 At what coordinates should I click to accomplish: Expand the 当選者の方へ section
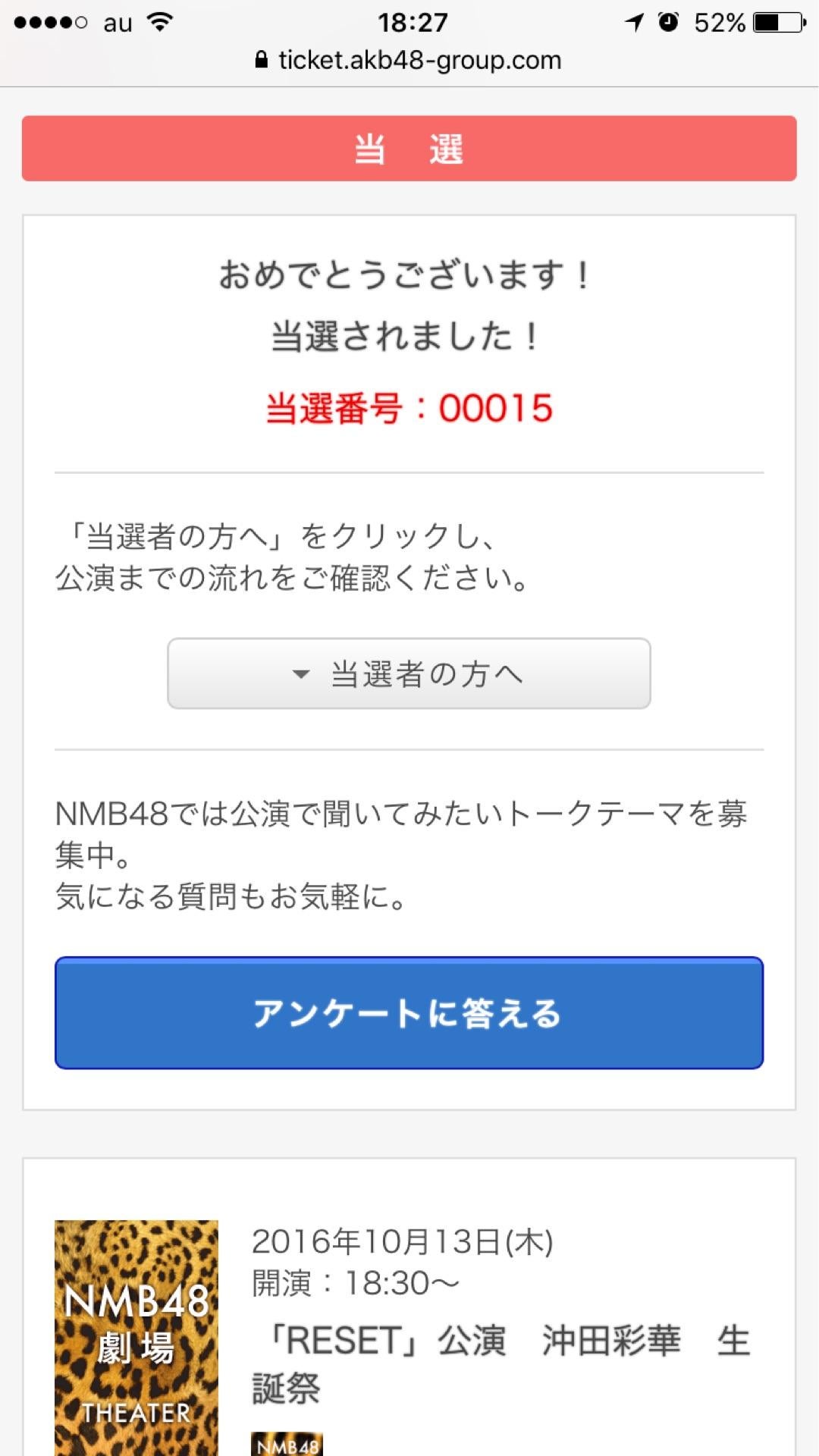tap(409, 673)
